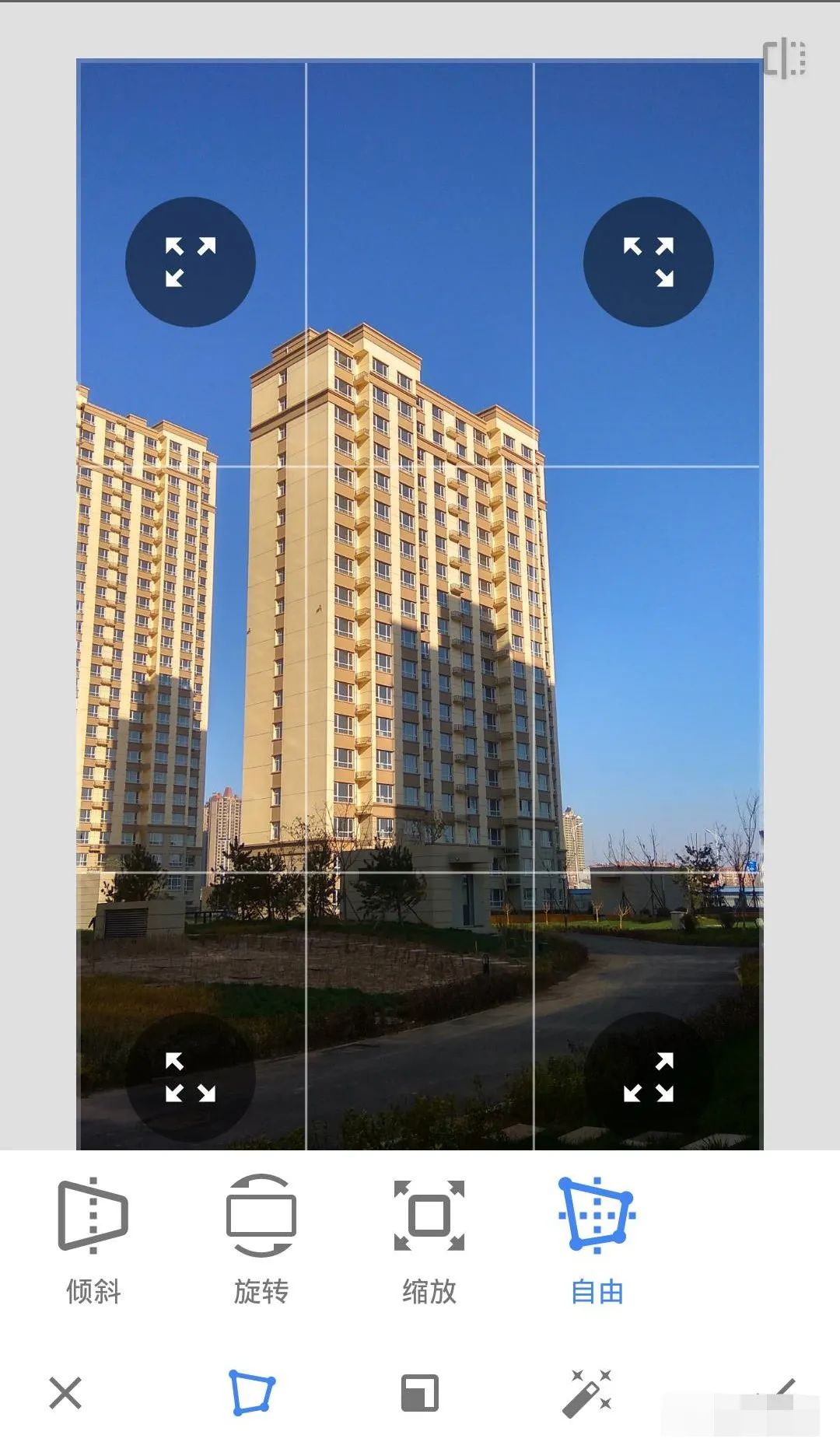
Task: Tap the bottom-right corner handle
Action: coord(649,1077)
